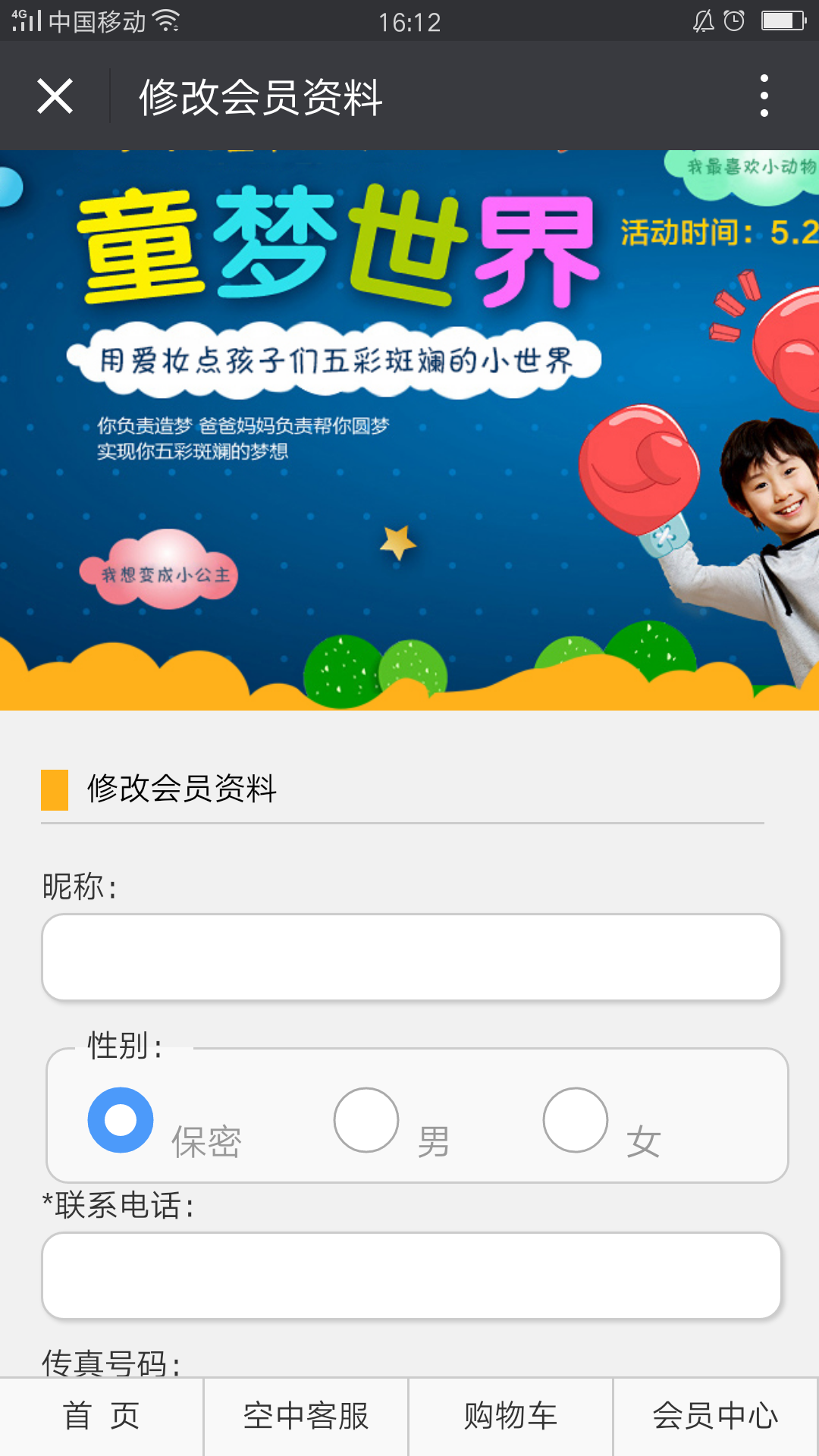Viewport: 819px width, 1456px height.
Task: Select 男 as gender
Action: [366, 1120]
